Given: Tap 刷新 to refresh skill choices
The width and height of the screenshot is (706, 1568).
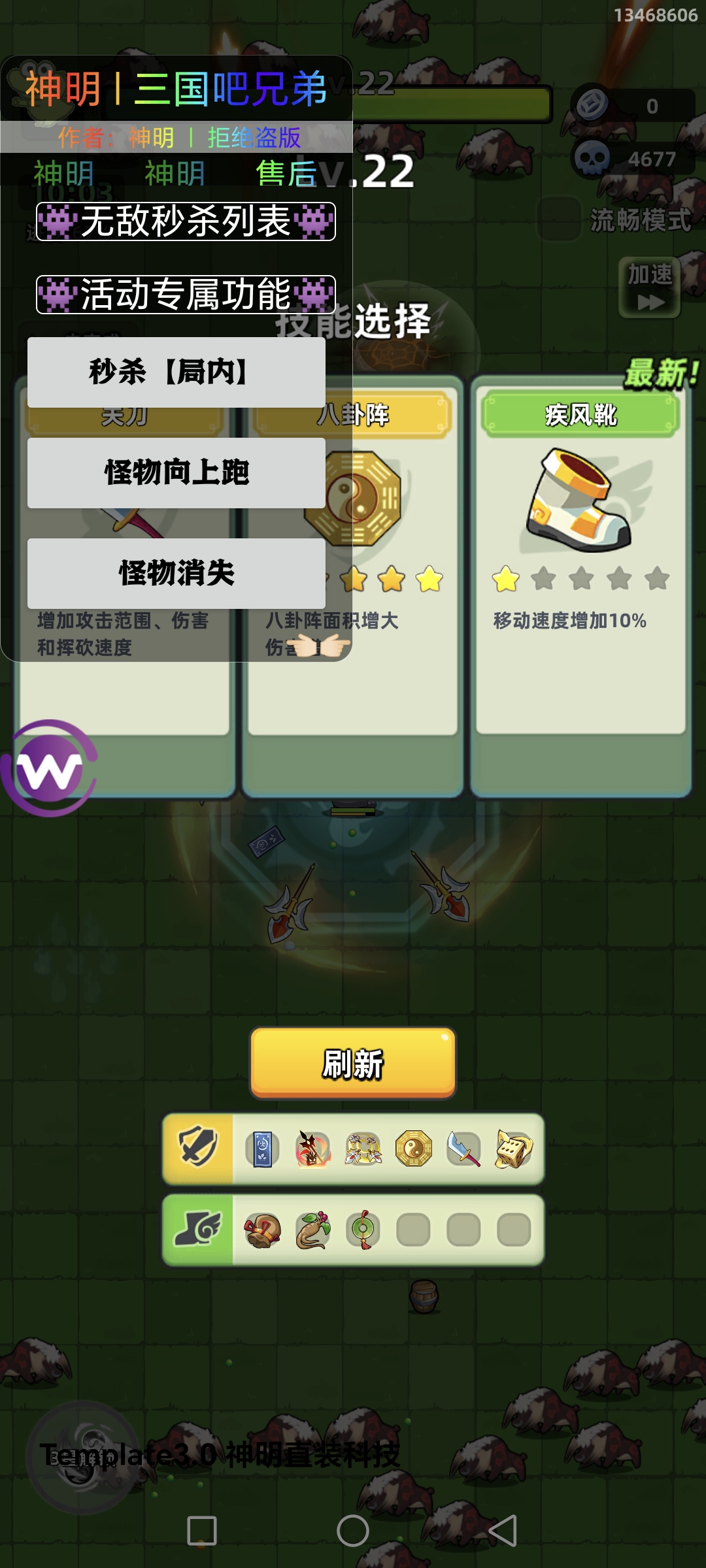Looking at the screenshot, I should point(353,1063).
